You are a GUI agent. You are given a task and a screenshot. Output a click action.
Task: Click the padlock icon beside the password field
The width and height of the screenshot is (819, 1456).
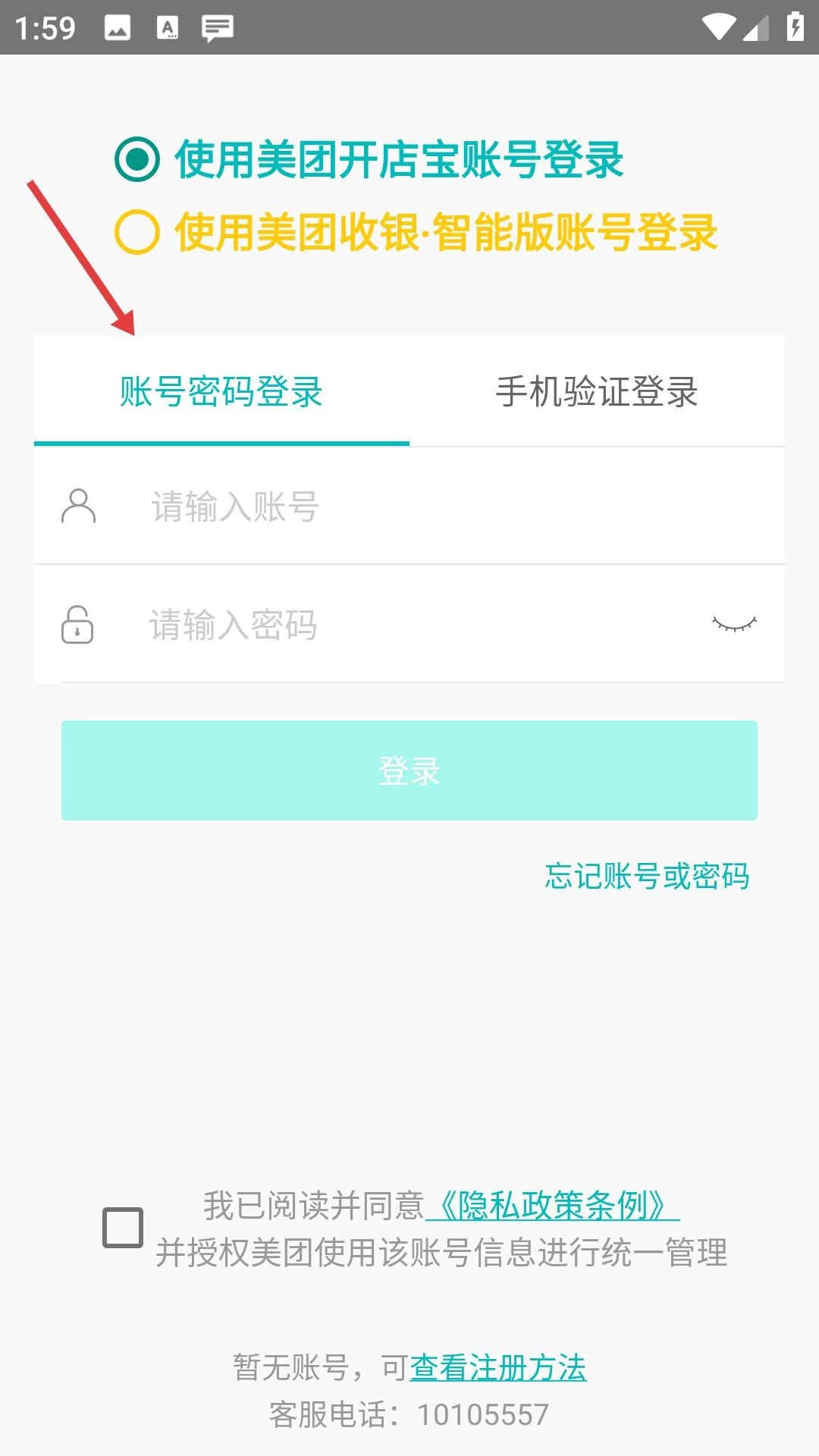click(x=79, y=626)
